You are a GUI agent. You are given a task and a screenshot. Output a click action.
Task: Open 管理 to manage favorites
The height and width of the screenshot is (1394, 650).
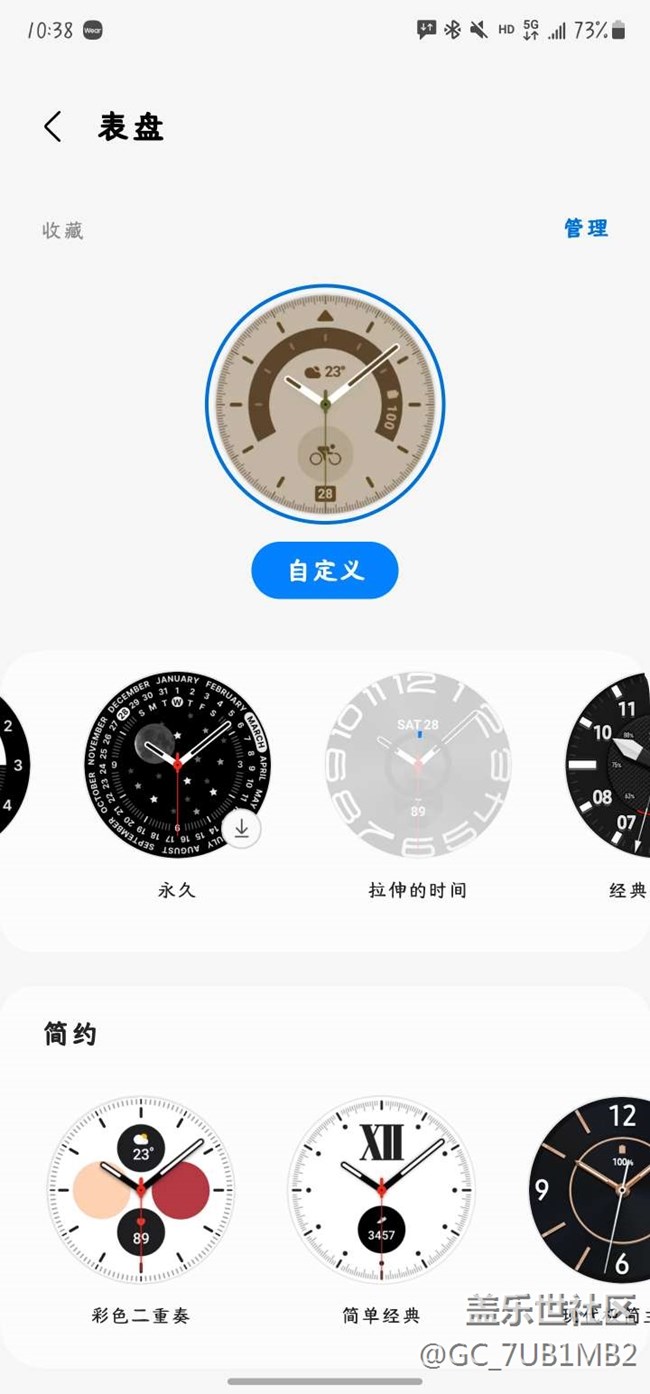(x=585, y=229)
